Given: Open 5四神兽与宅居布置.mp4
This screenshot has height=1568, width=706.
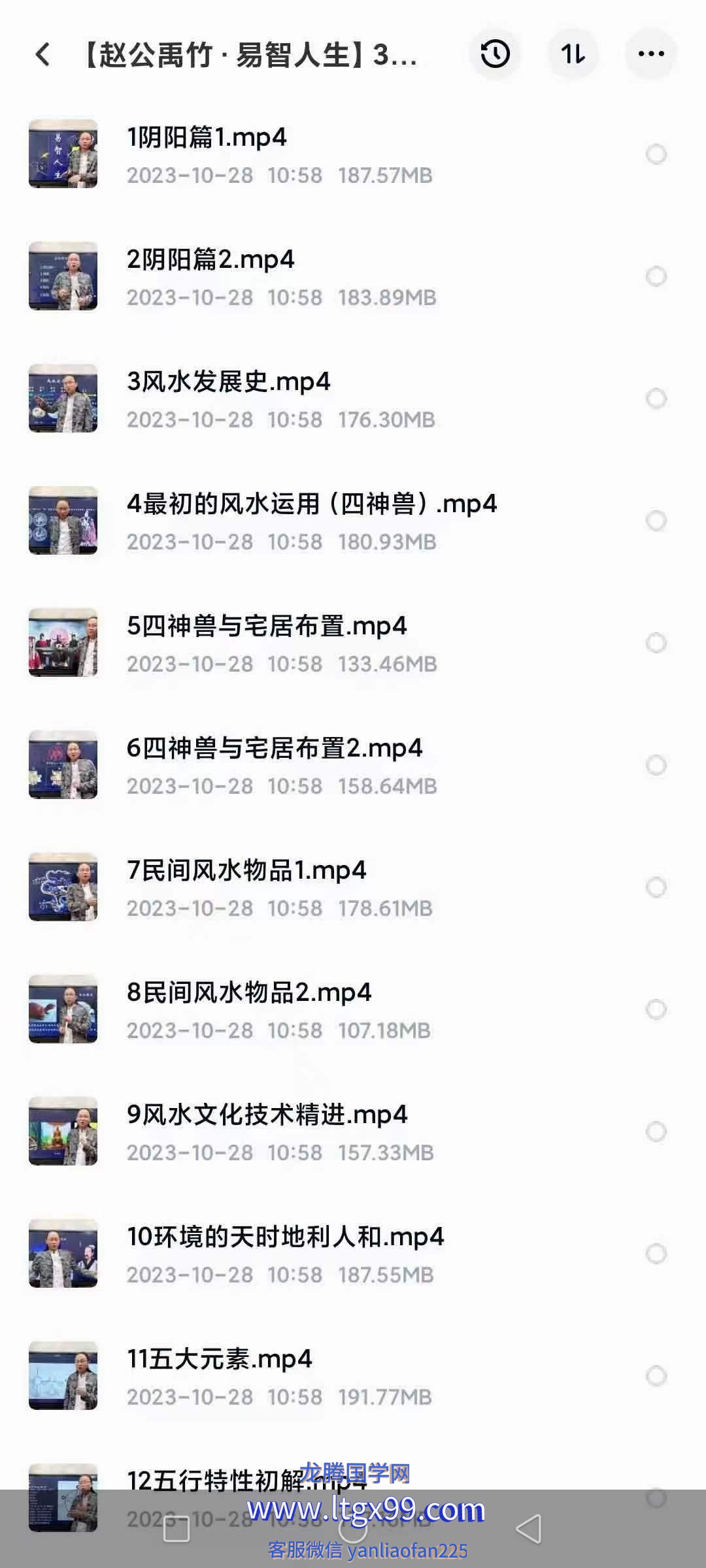Looking at the screenshot, I should pyautogui.click(x=267, y=627).
